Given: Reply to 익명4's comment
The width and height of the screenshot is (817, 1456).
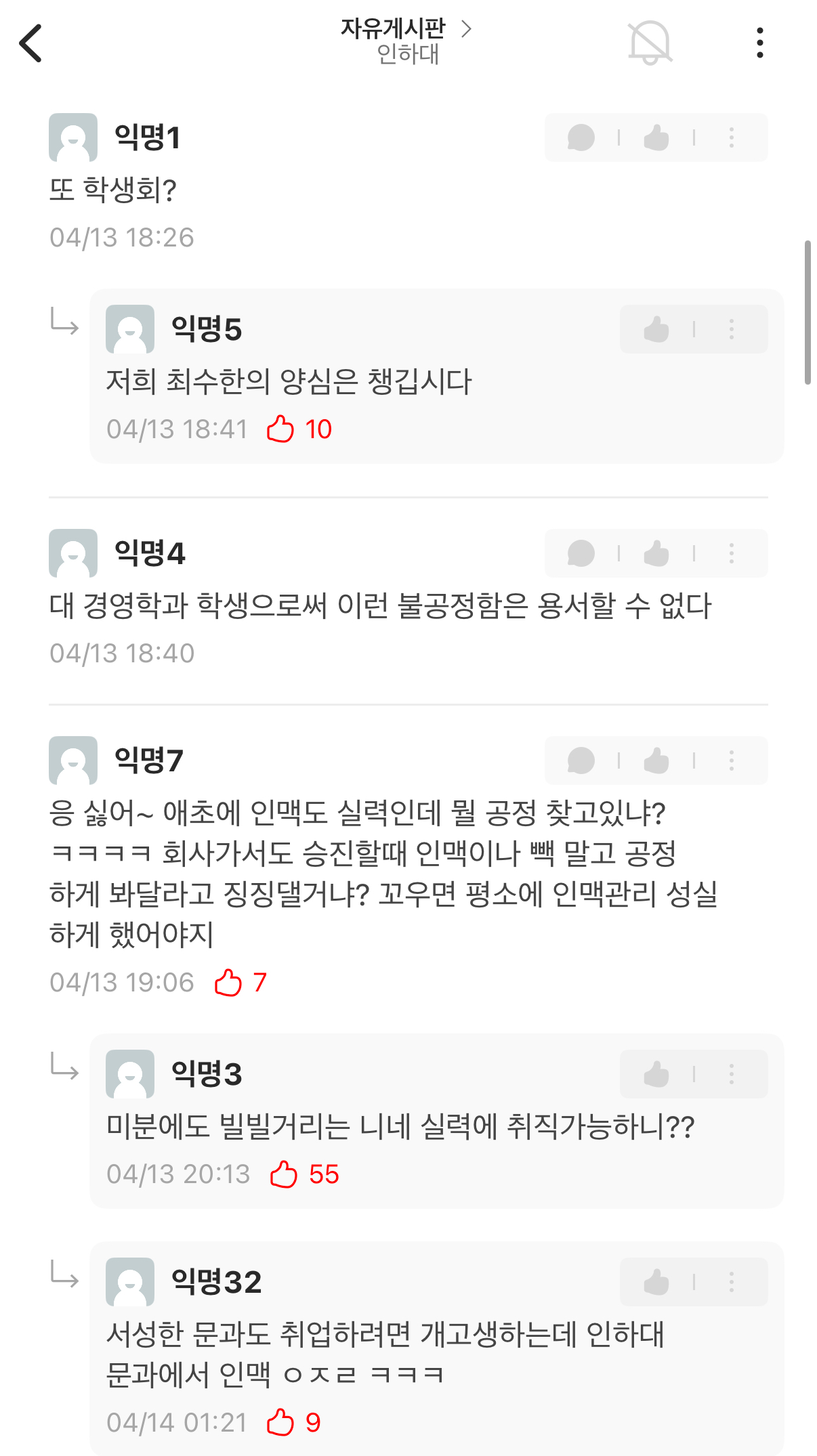Looking at the screenshot, I should click(581, 553).
